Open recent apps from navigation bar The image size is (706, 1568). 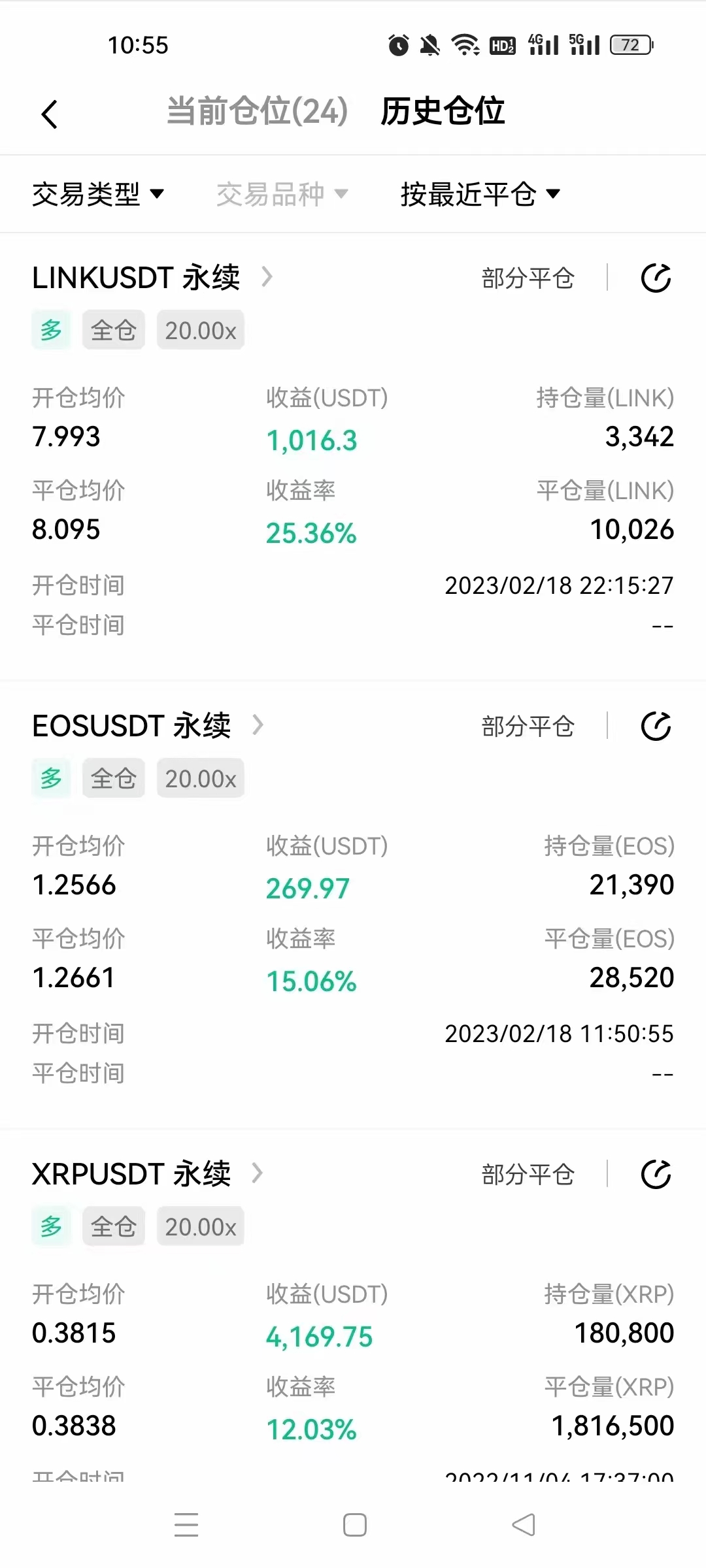pyautogui.click(x=186, y=1525)
